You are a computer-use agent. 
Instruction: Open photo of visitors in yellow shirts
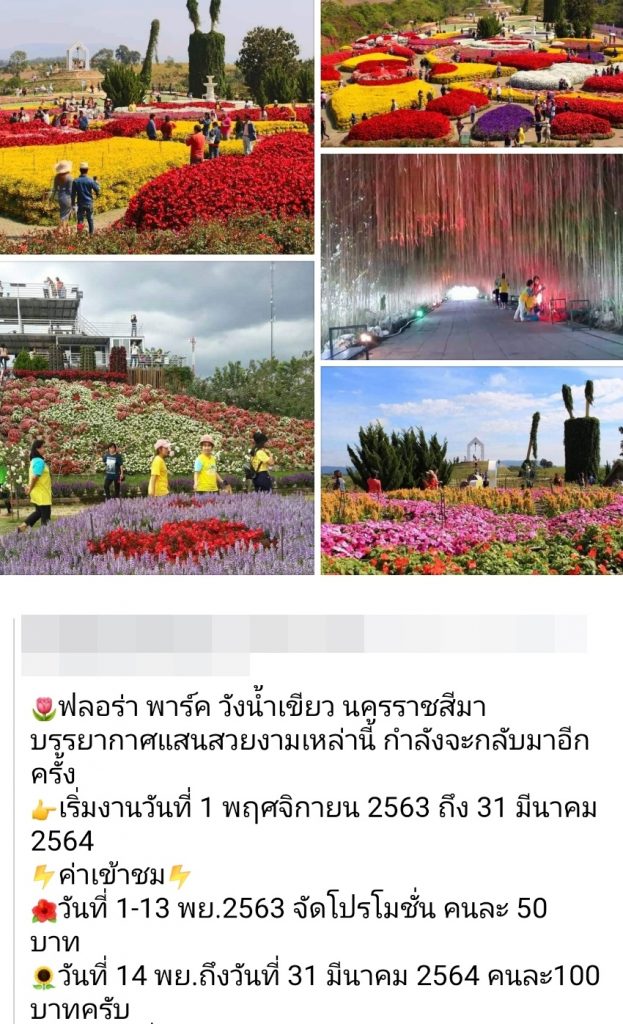[156, 418]
